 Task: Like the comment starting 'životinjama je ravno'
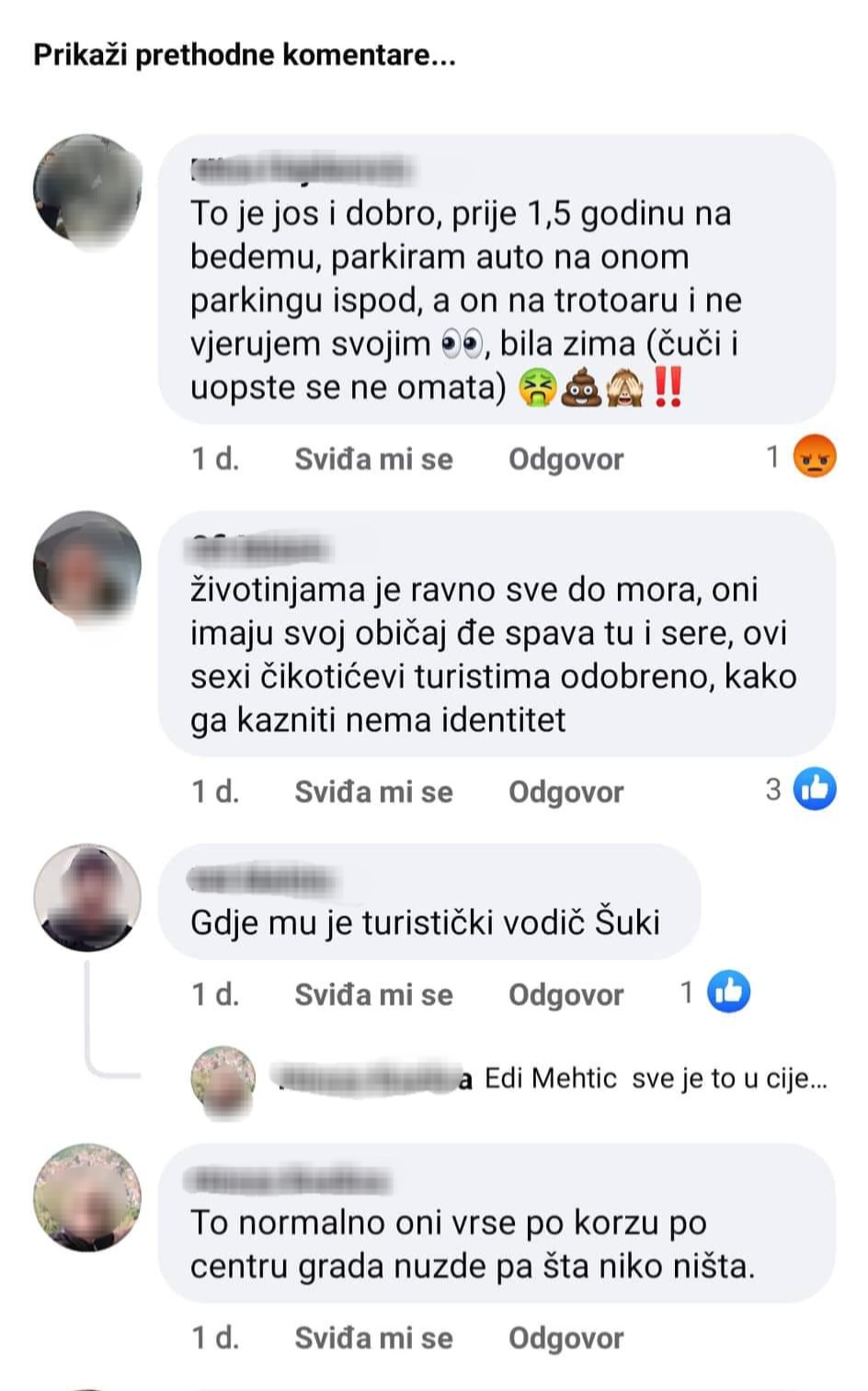coord(373,791)
